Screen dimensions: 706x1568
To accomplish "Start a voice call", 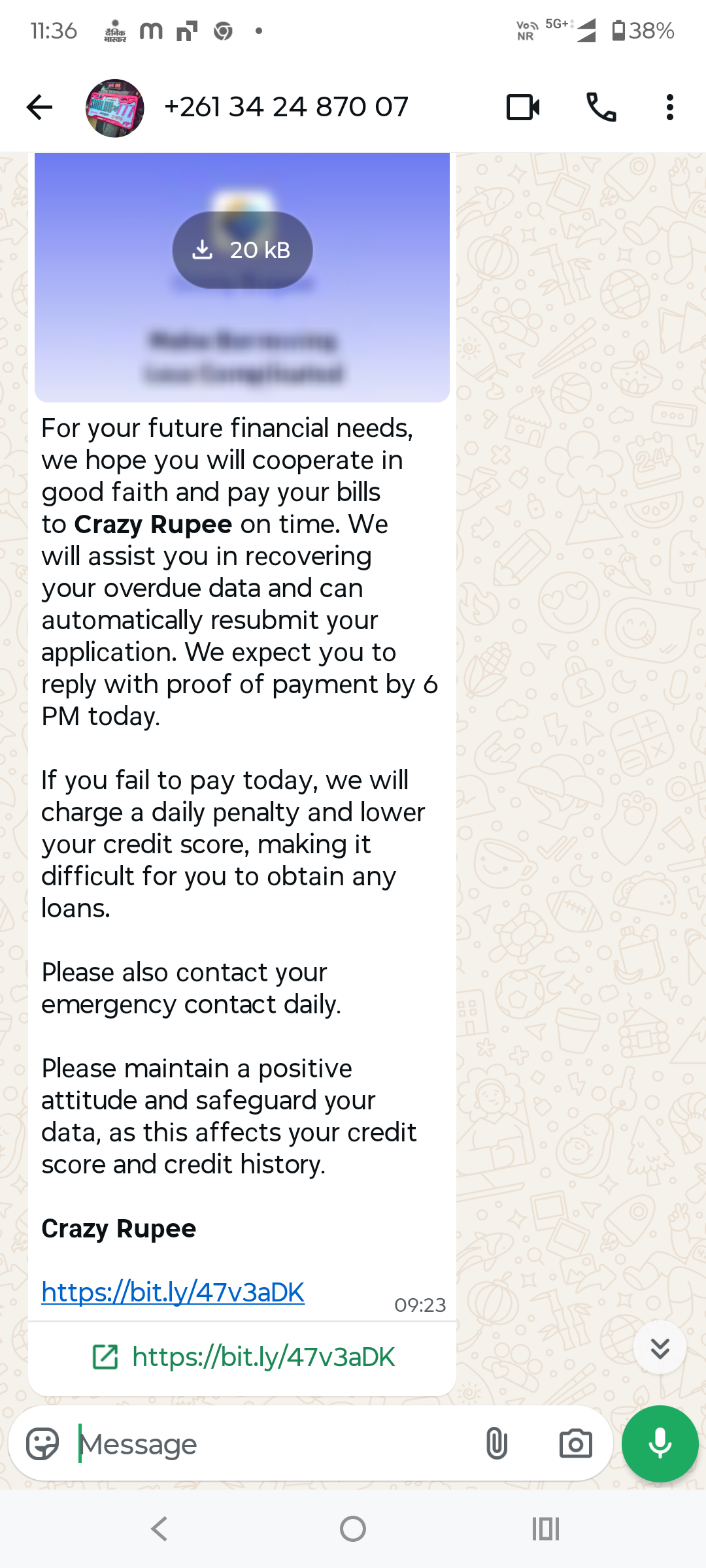I will pyautogui.click(x=601, y=107).
